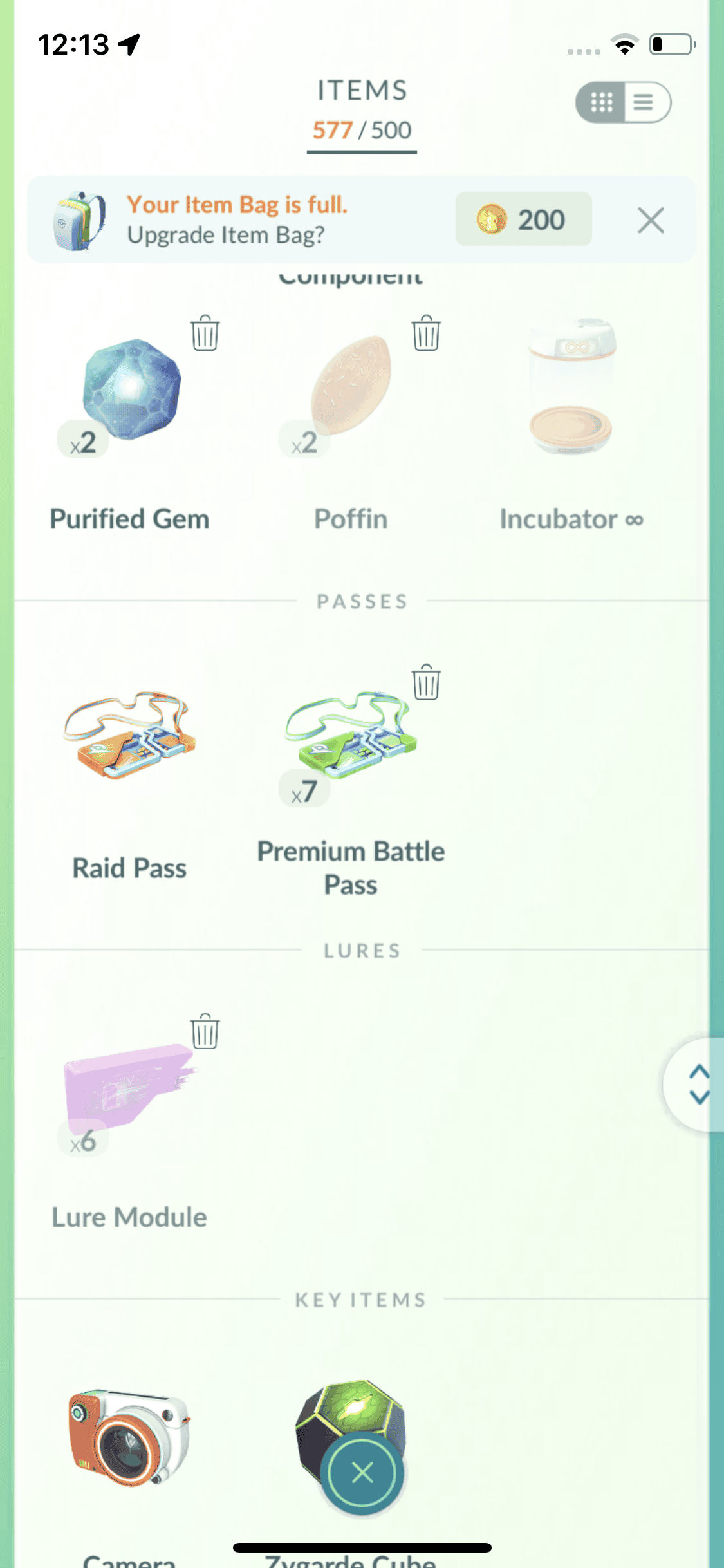The height and width of the screenshot is (1568, 724).
Task: Open the Premium Battle Pass item
Action: (351, 737)
